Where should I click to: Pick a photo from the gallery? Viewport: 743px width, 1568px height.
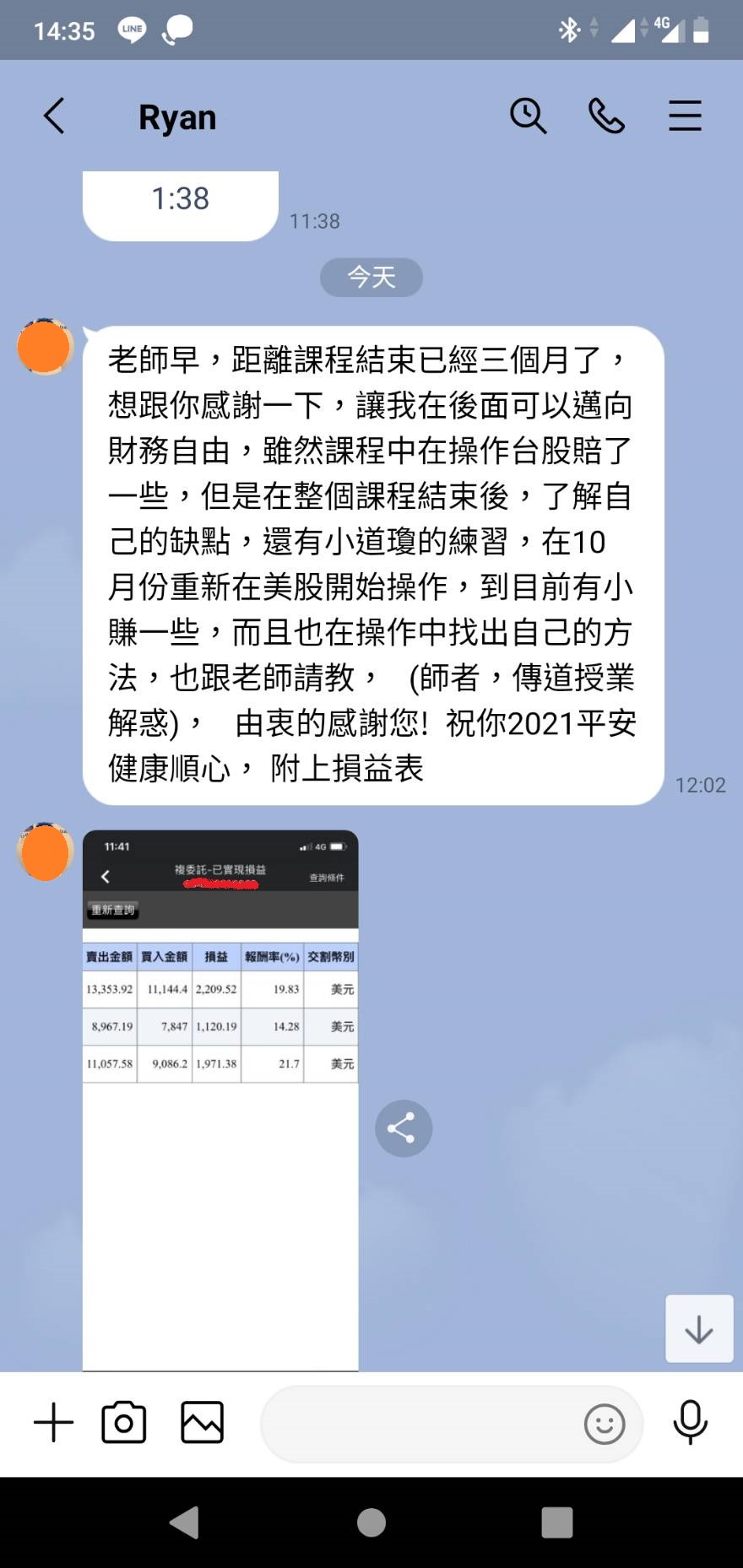[x=203, y=1423]
